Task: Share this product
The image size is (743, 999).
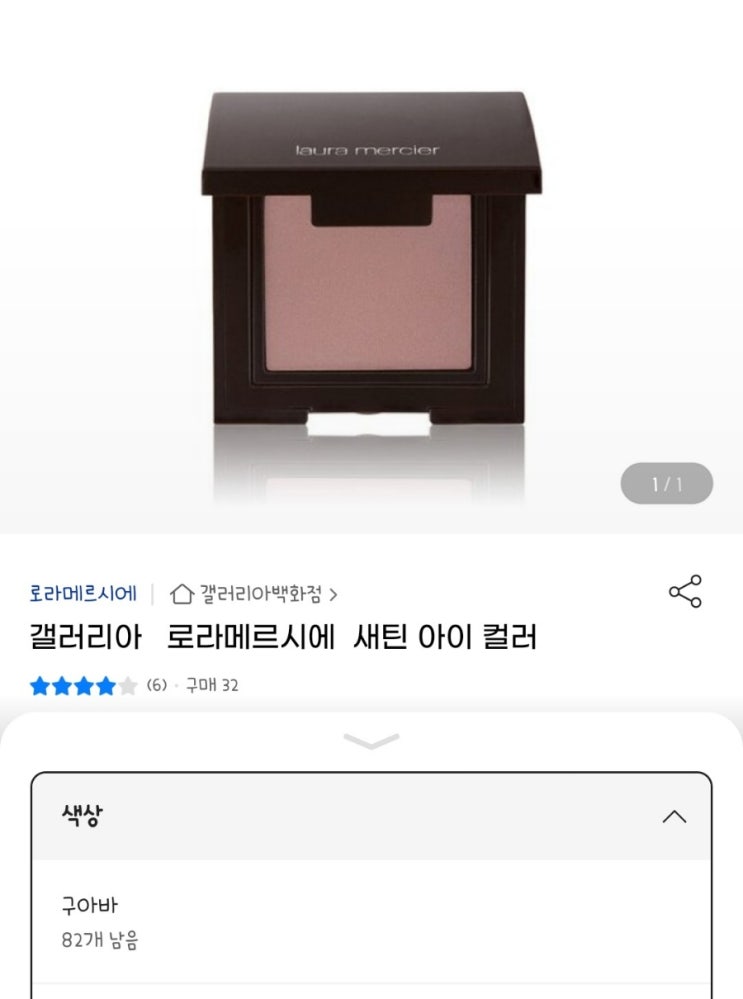Action: (685, 591)
